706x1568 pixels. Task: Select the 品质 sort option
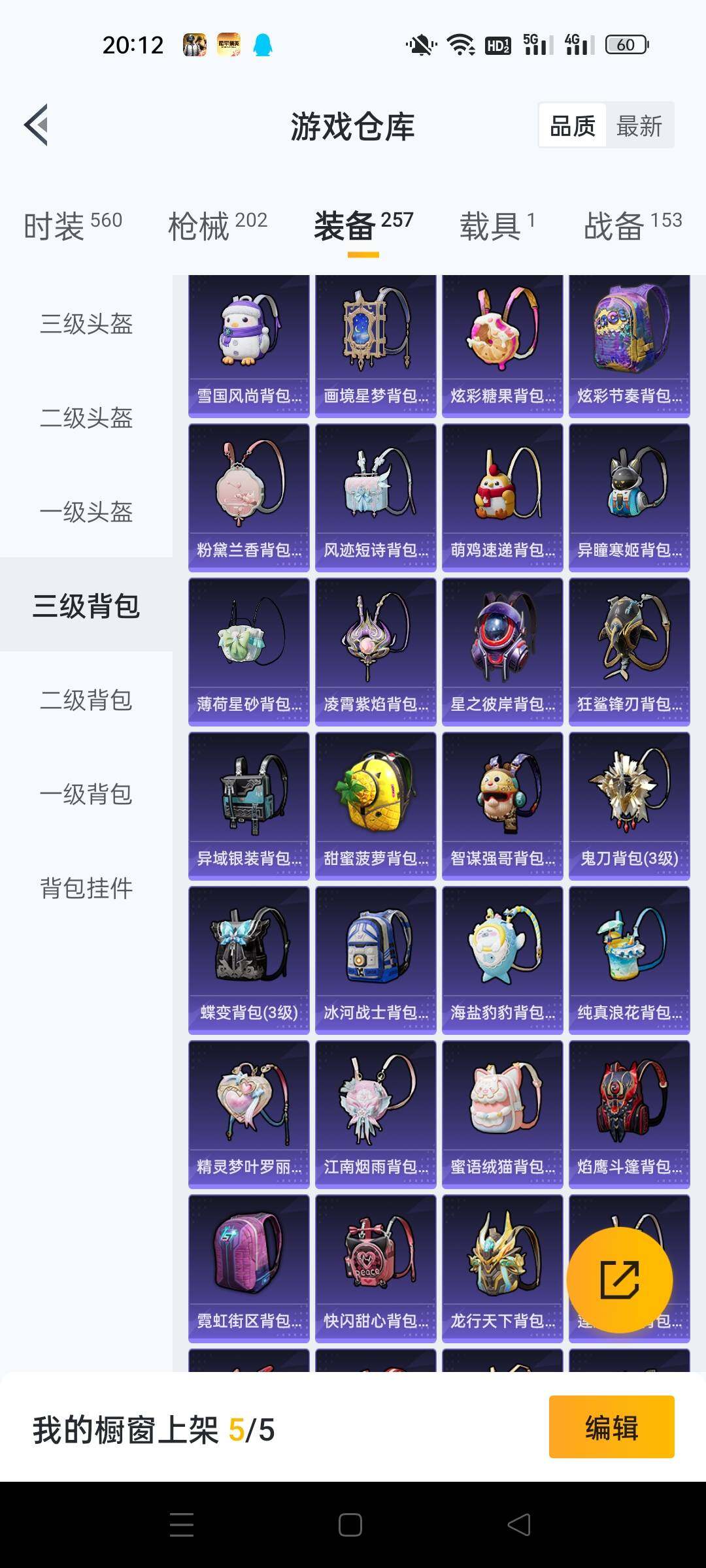tap(573, 125)
